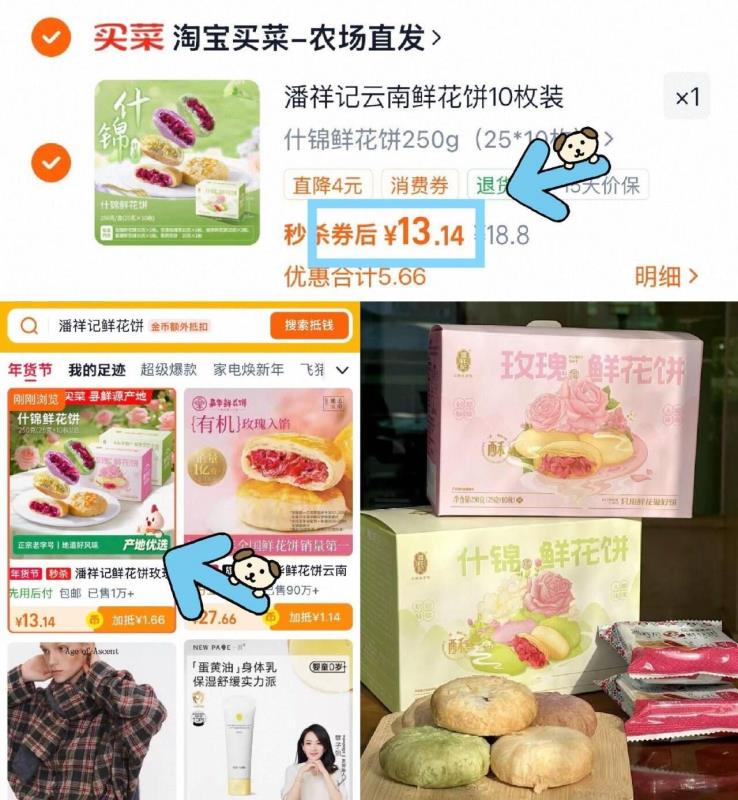Tap the coin icon beside 加抵¥1.66
Image resolution: width=738 pixels, height=800 pixels.
tap(92, 619)
